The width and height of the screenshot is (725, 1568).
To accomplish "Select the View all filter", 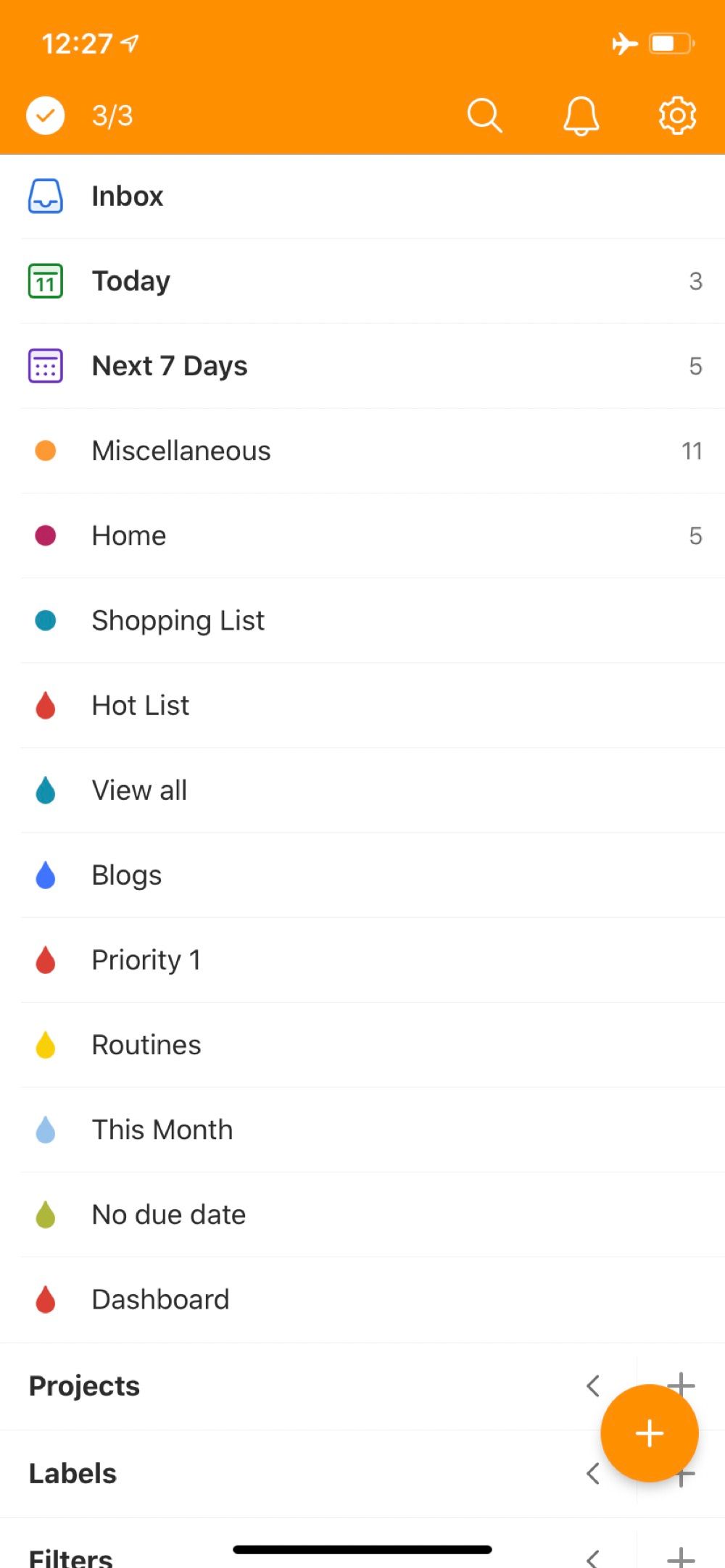I will coord(362,790).
